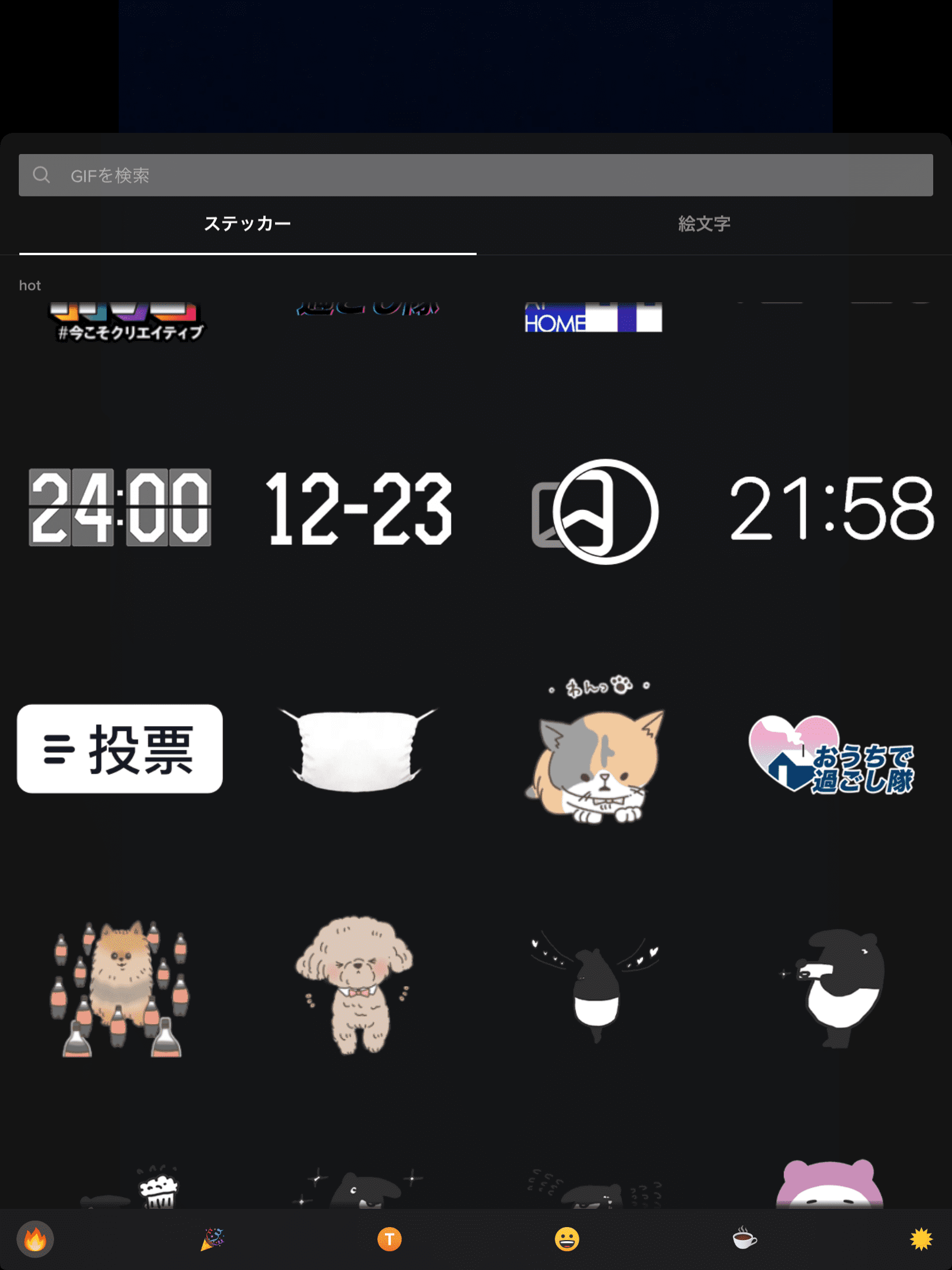Image resolution: width=952 pixels, height=1270 pixels.
Task: Add the 投票 poll sticker
Action: click(x=120, y=749)
